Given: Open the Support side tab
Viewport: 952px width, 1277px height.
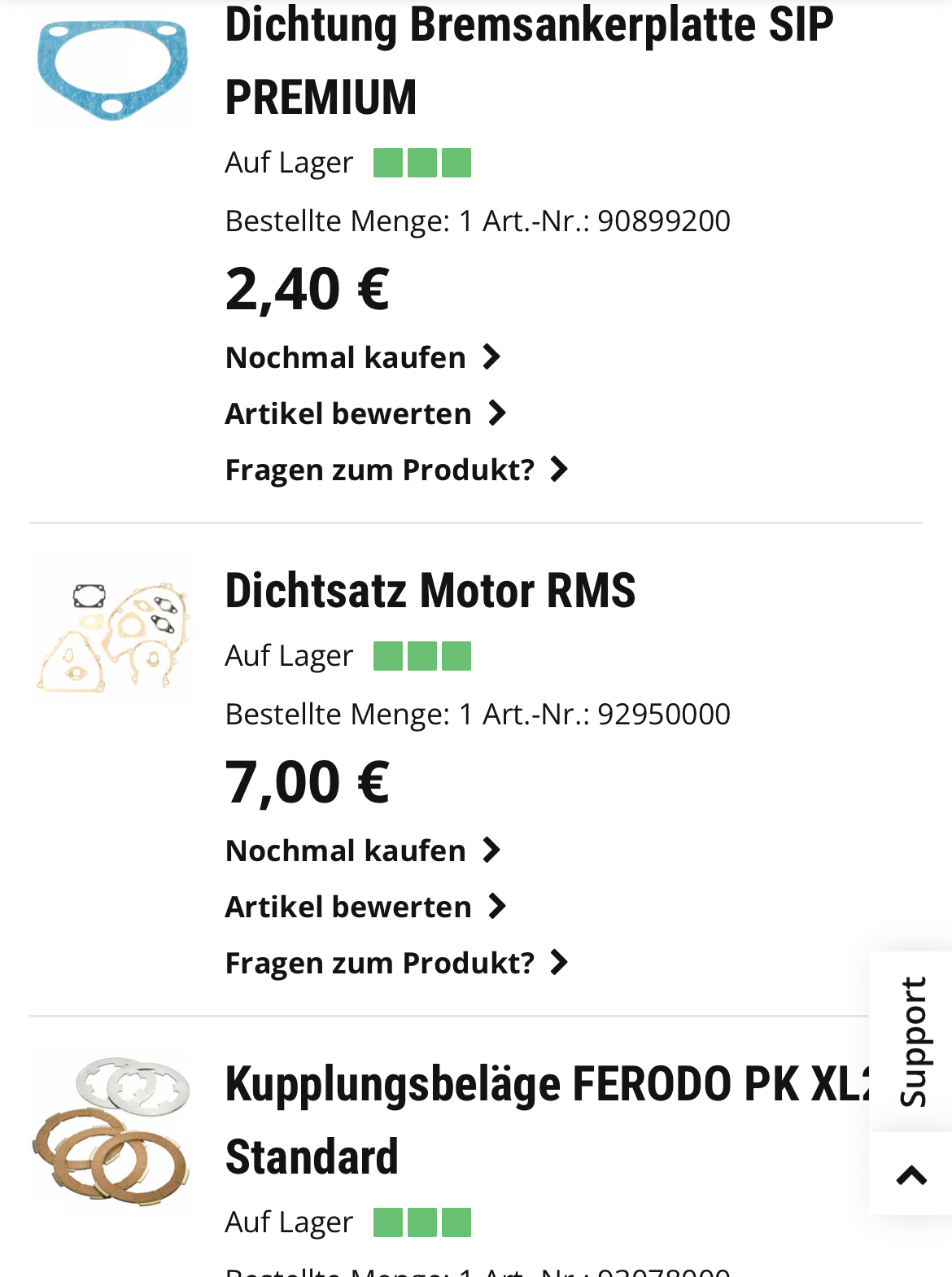Looking at the screenshot, I should tap(913, 1041).
